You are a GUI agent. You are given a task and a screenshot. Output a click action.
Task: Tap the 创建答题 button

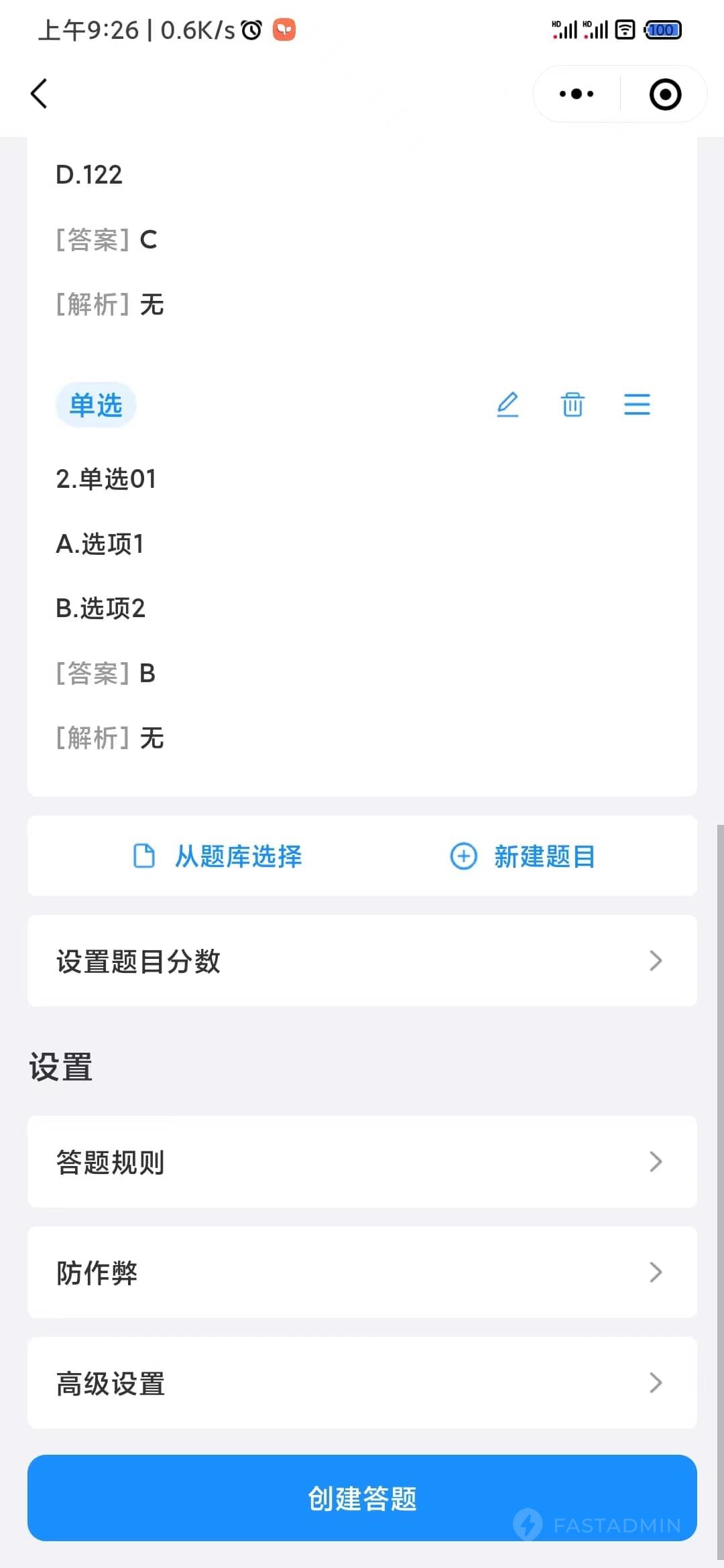click(x=362, y=1498)
